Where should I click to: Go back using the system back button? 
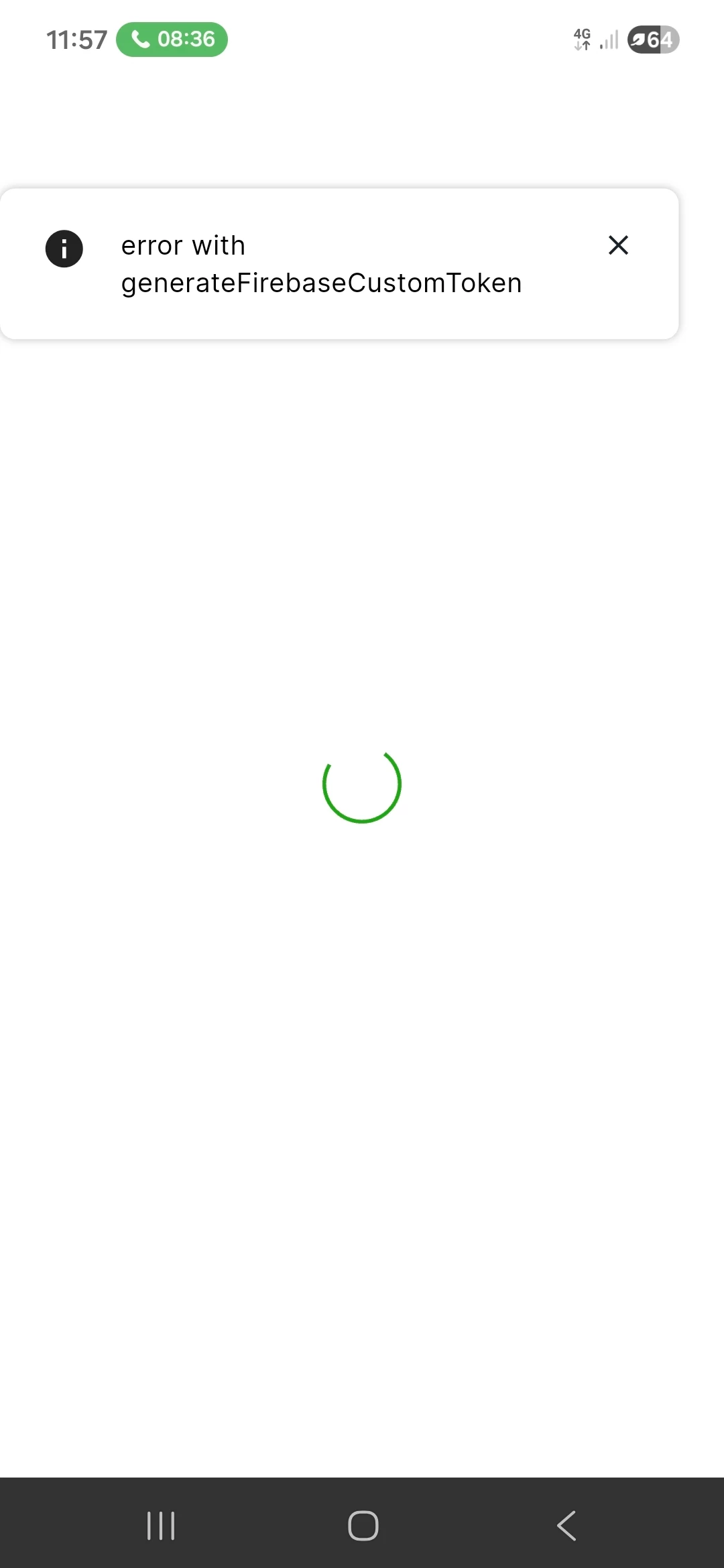(x=566, y=1526)
